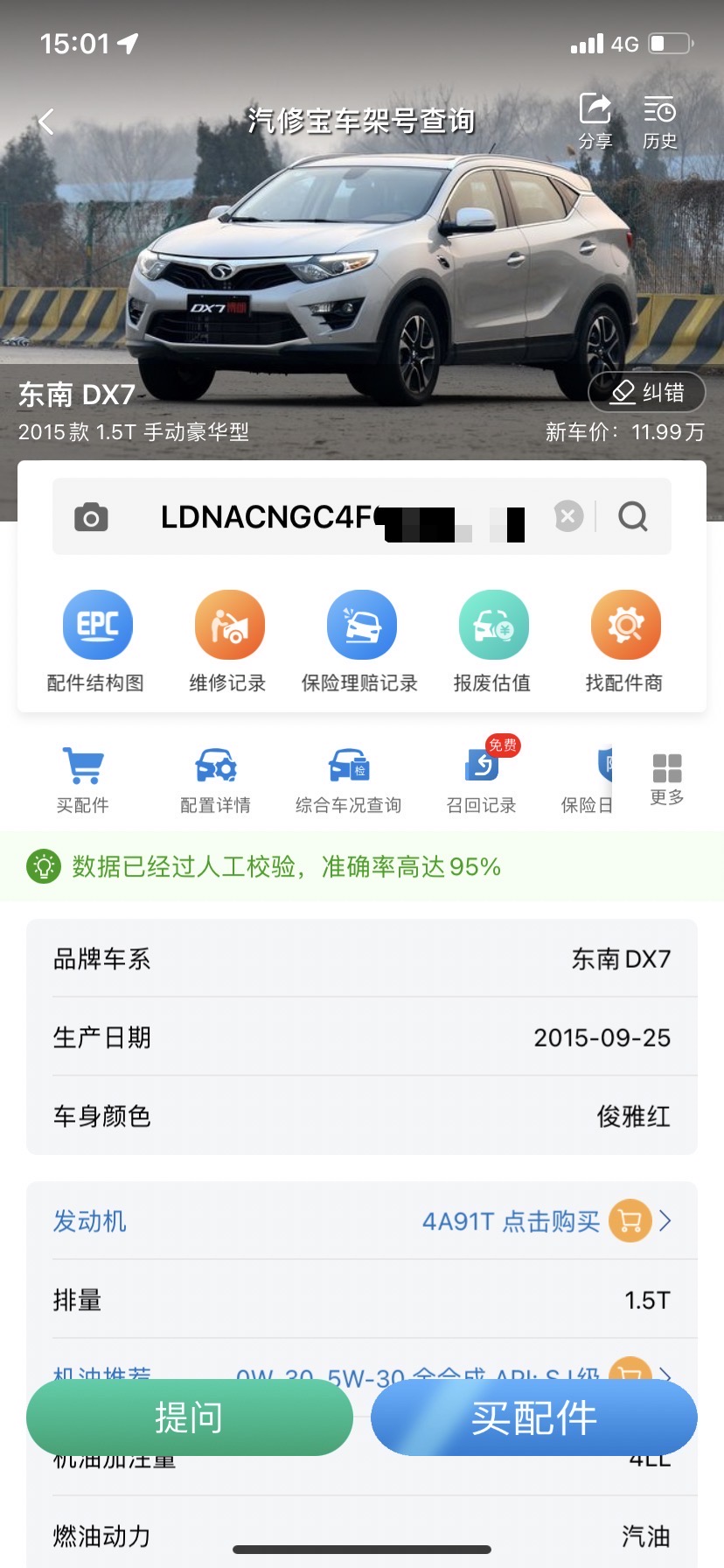Open the 历史 query history
The image size is (724, 1568).
point(660,121)
